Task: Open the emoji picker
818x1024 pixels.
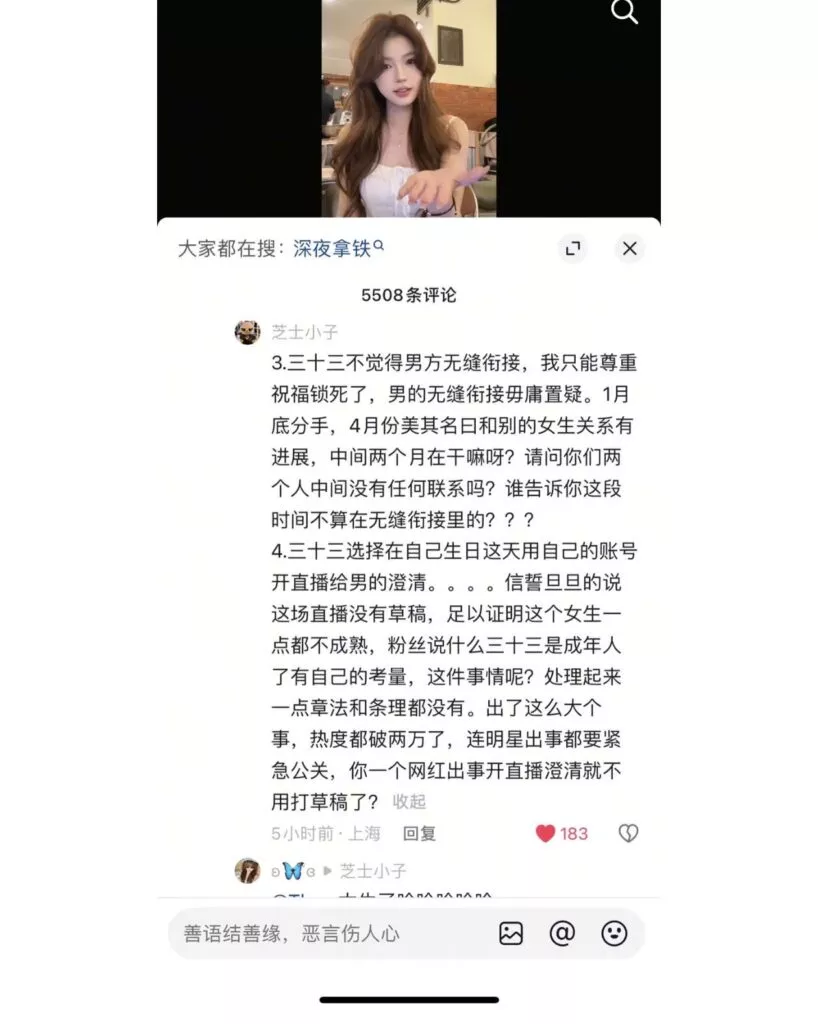Action: coord(614,934)
